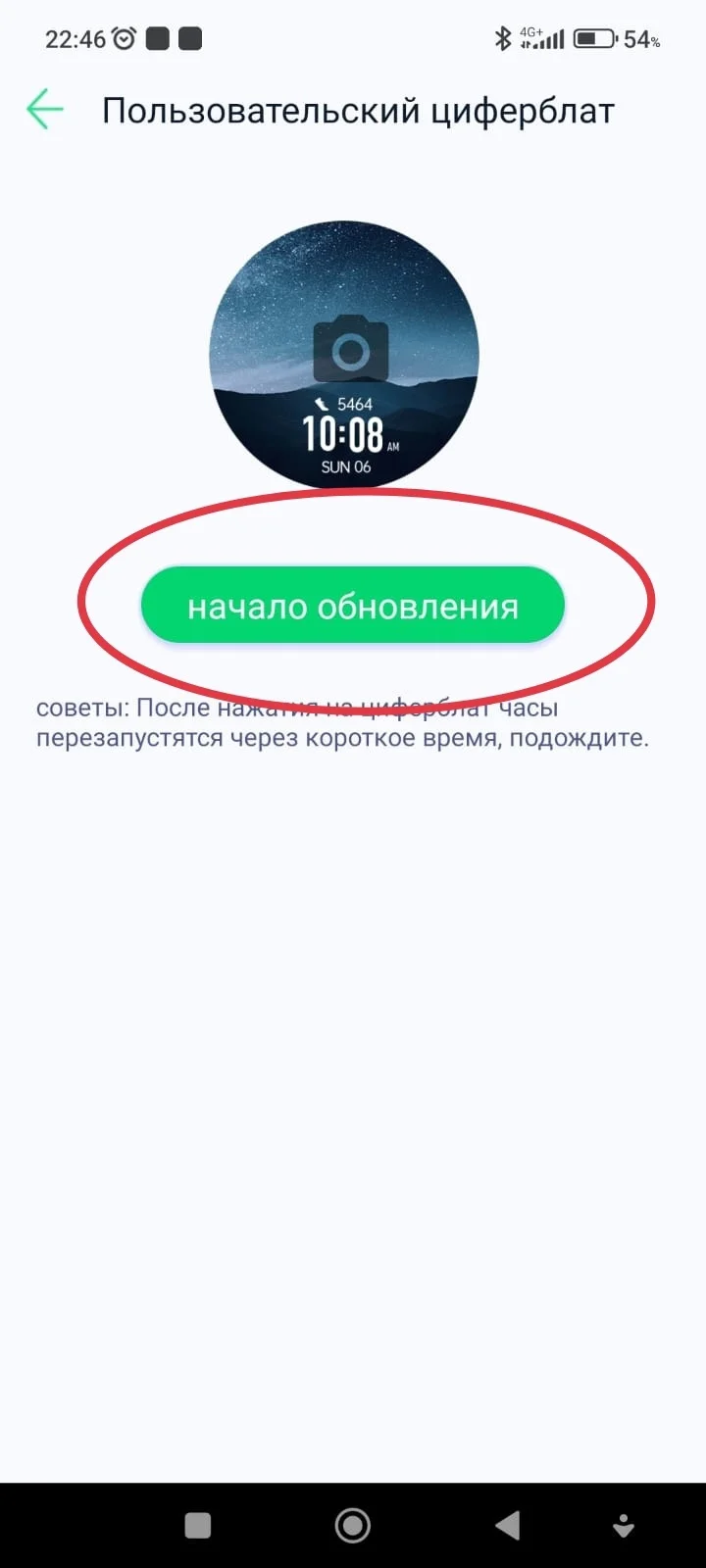Viewport: 706px width, 1568px height.
Task: Go to the home screen
Action: tap(353, 1525)
